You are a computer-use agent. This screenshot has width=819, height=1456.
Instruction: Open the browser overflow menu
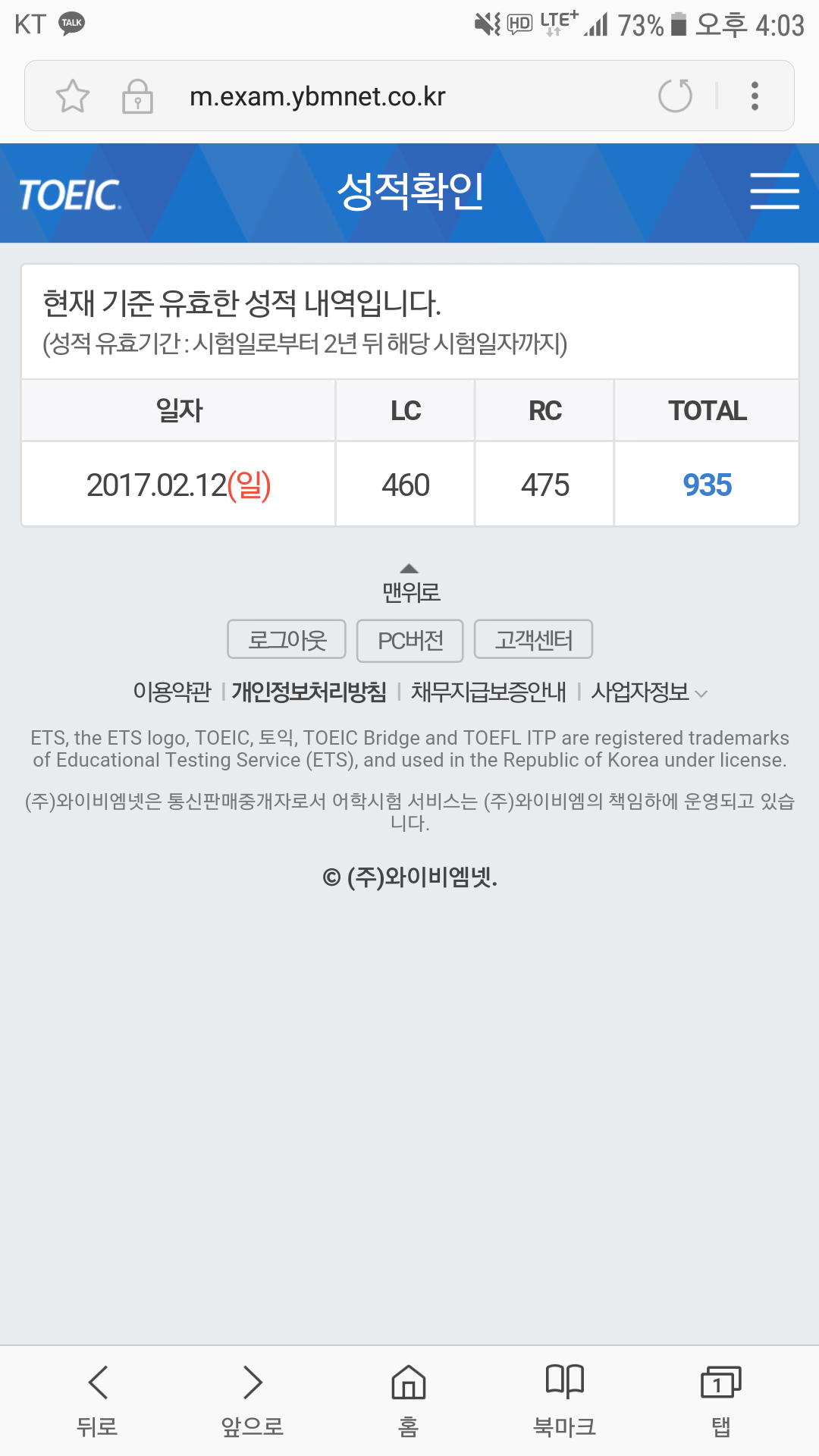click(755, 96)
